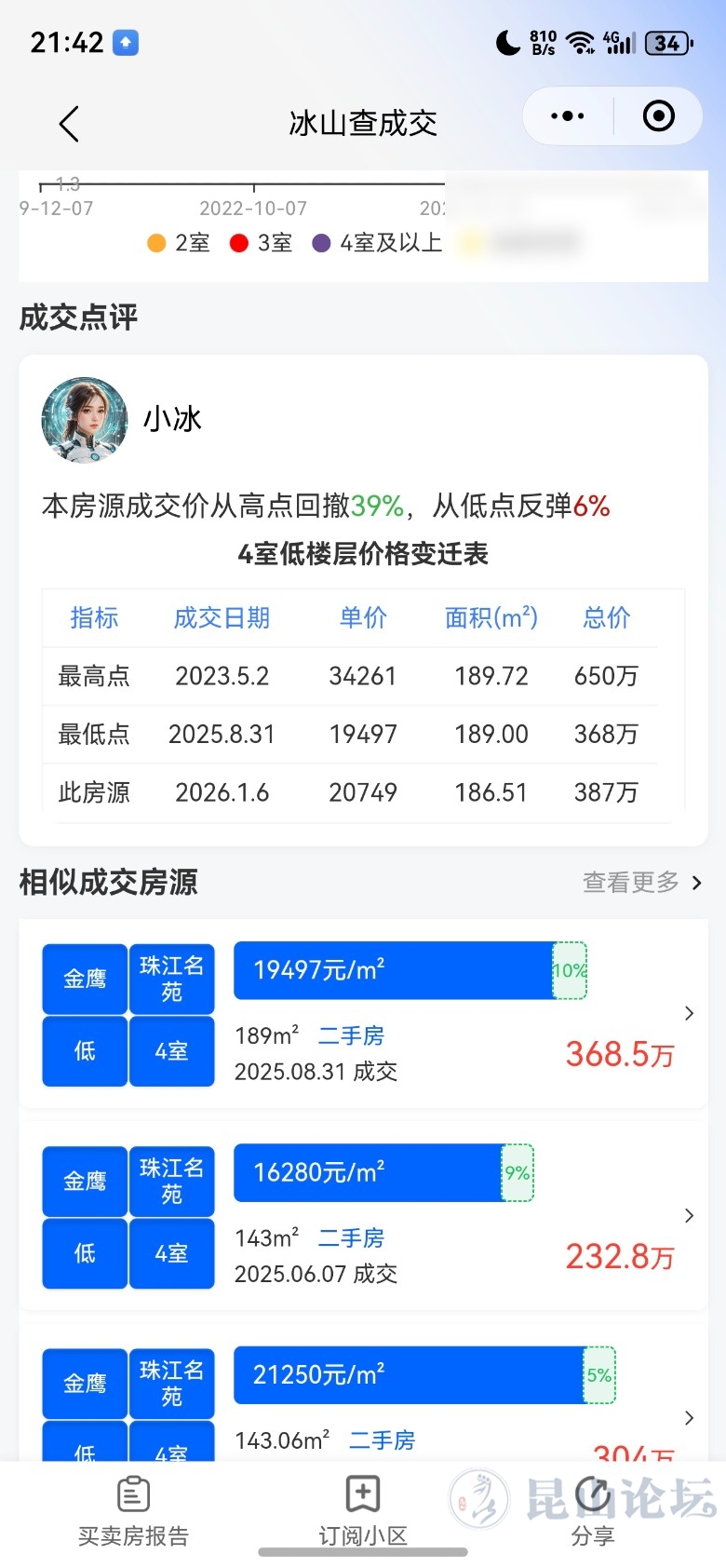Open the mini program more options menu

click(x=567, y=116)
